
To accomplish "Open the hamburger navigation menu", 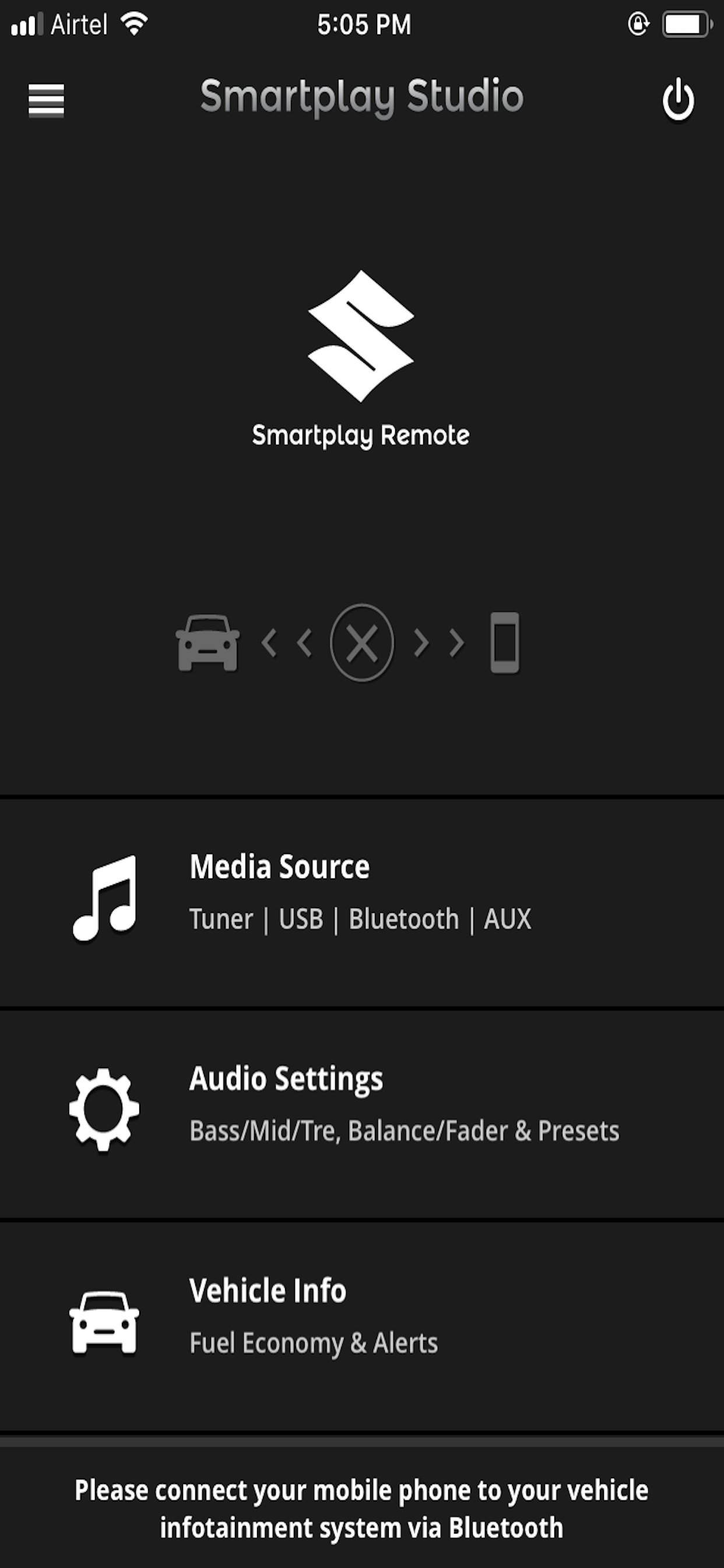I will [x=47, y=99].
